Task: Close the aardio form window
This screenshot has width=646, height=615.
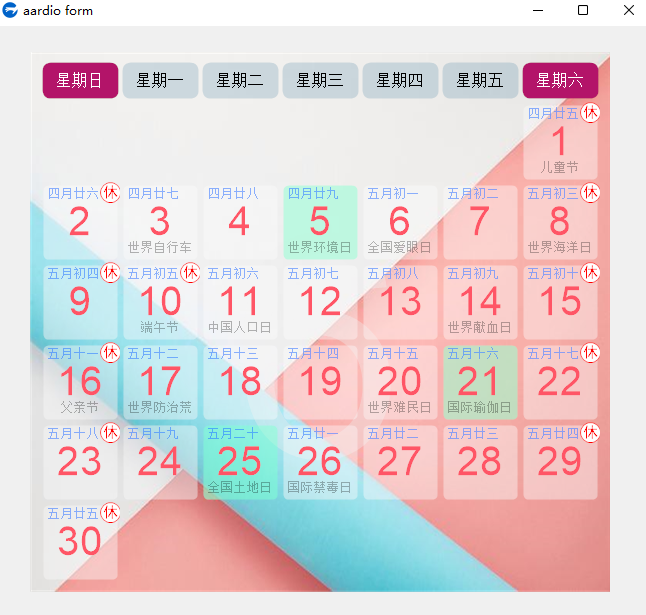Action: click(x=629, y=11)
